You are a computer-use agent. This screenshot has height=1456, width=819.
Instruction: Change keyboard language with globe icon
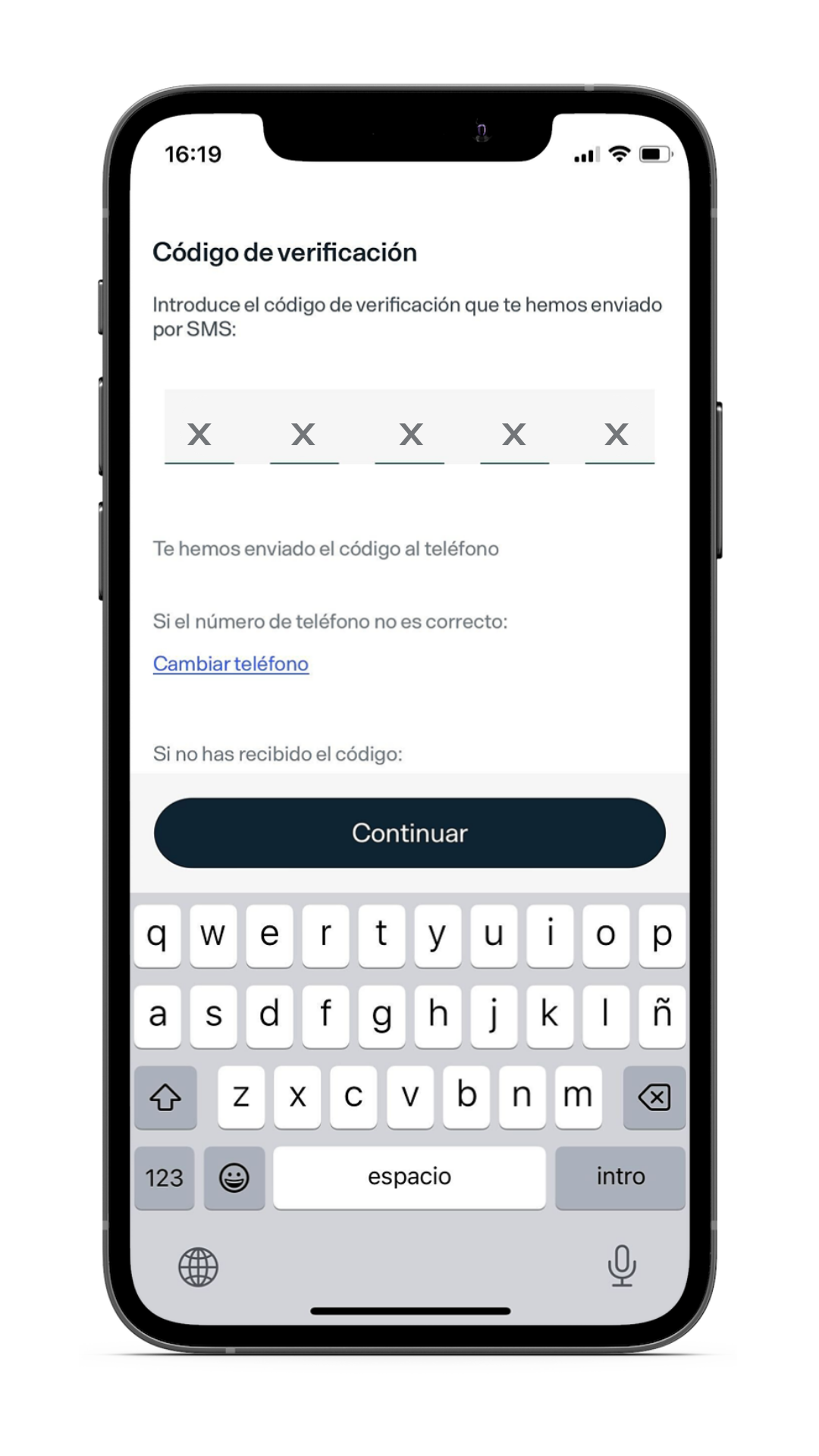tap(198, 1267)
